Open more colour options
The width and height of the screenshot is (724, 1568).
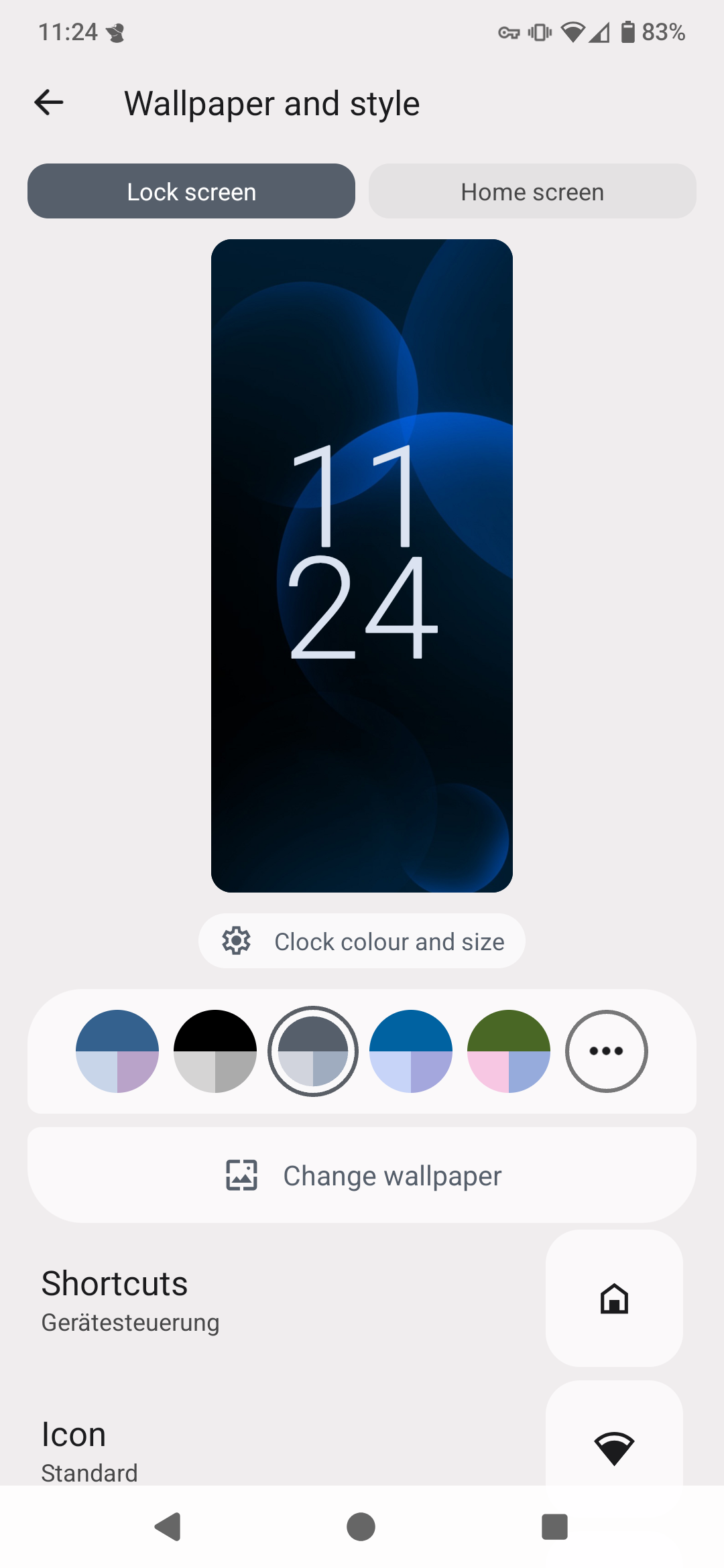[607, 1051]
